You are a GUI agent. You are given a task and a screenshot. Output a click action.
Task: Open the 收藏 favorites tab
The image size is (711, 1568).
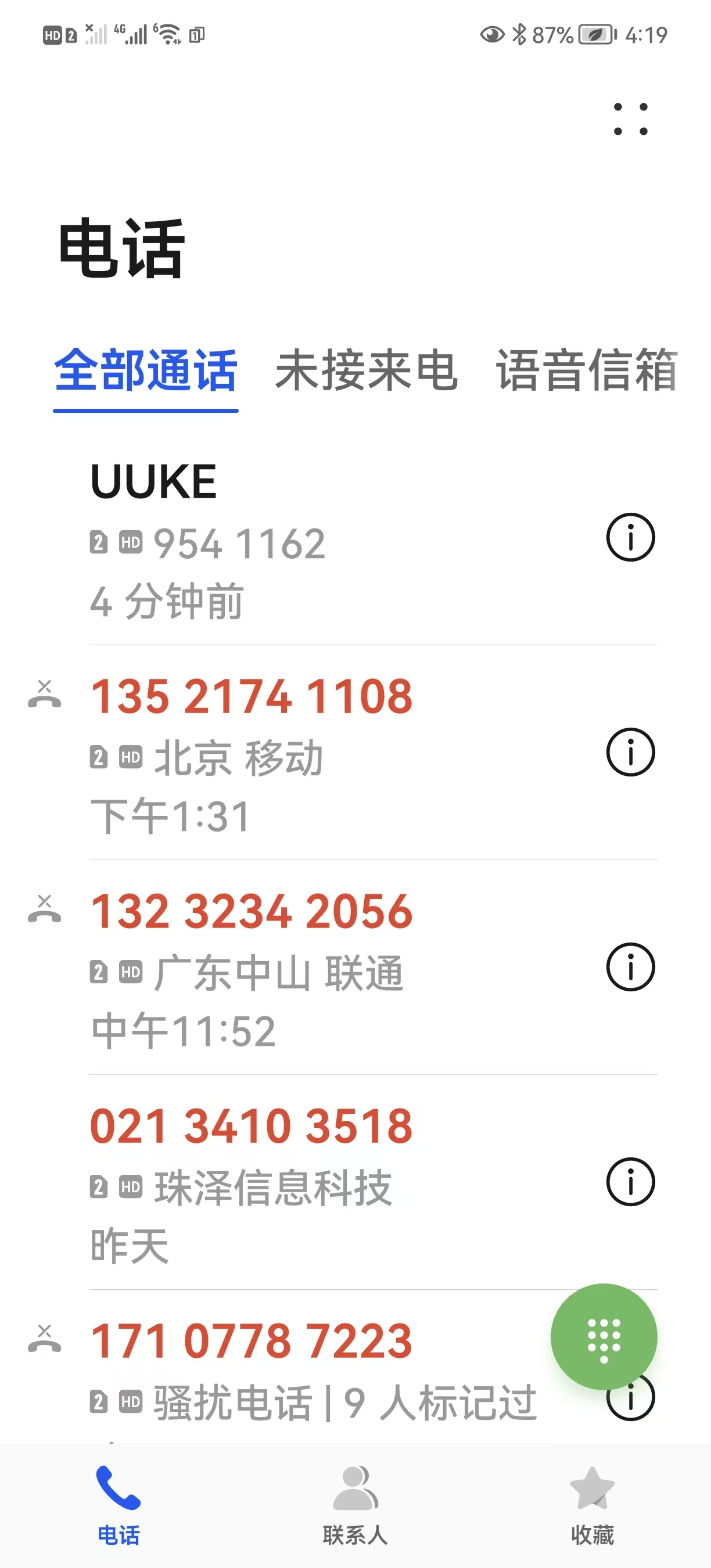[592, 1505]
